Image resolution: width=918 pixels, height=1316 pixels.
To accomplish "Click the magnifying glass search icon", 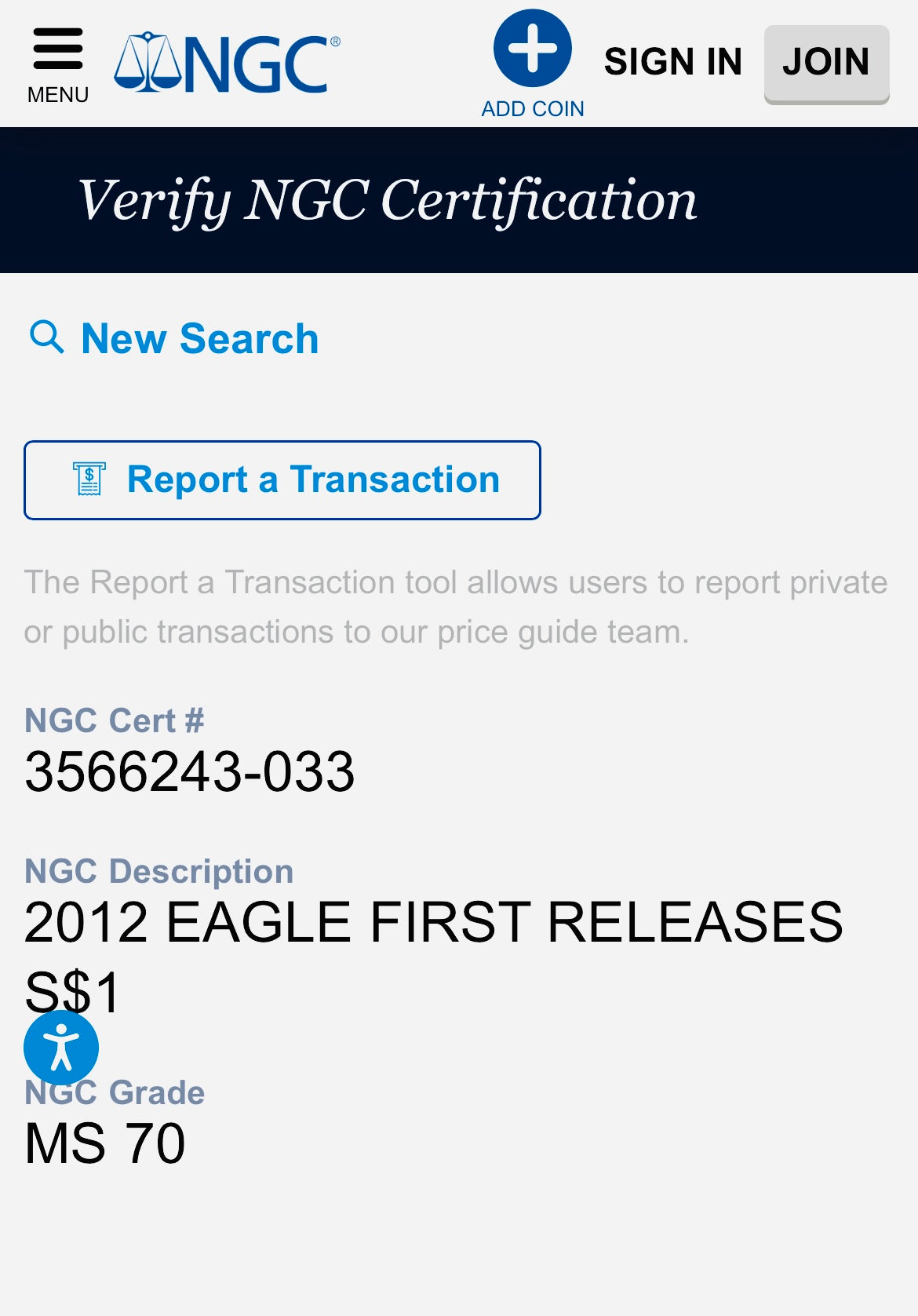I will pos(46,337).
